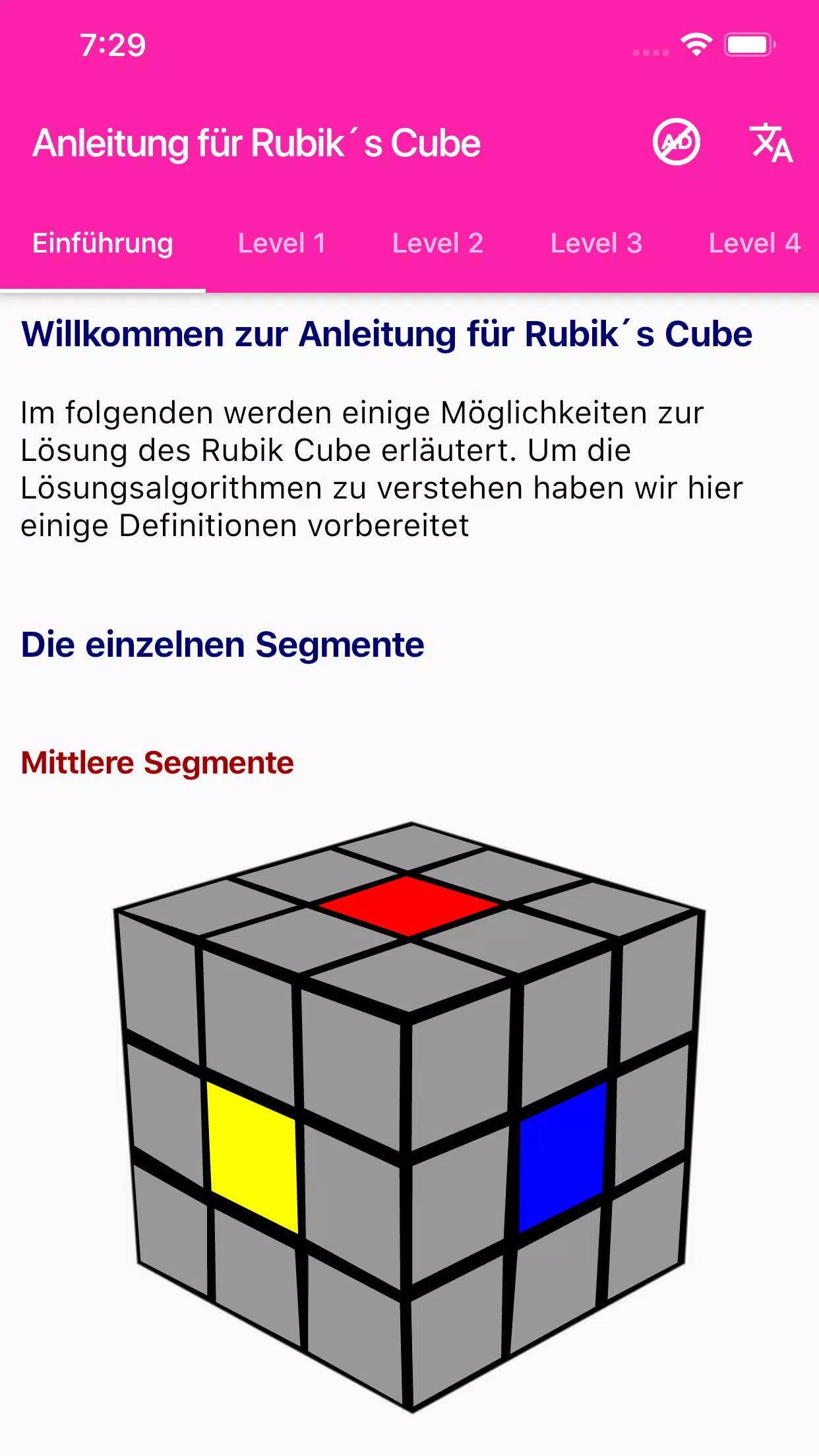Go to the Level 3 tab

tap(596, 243)
